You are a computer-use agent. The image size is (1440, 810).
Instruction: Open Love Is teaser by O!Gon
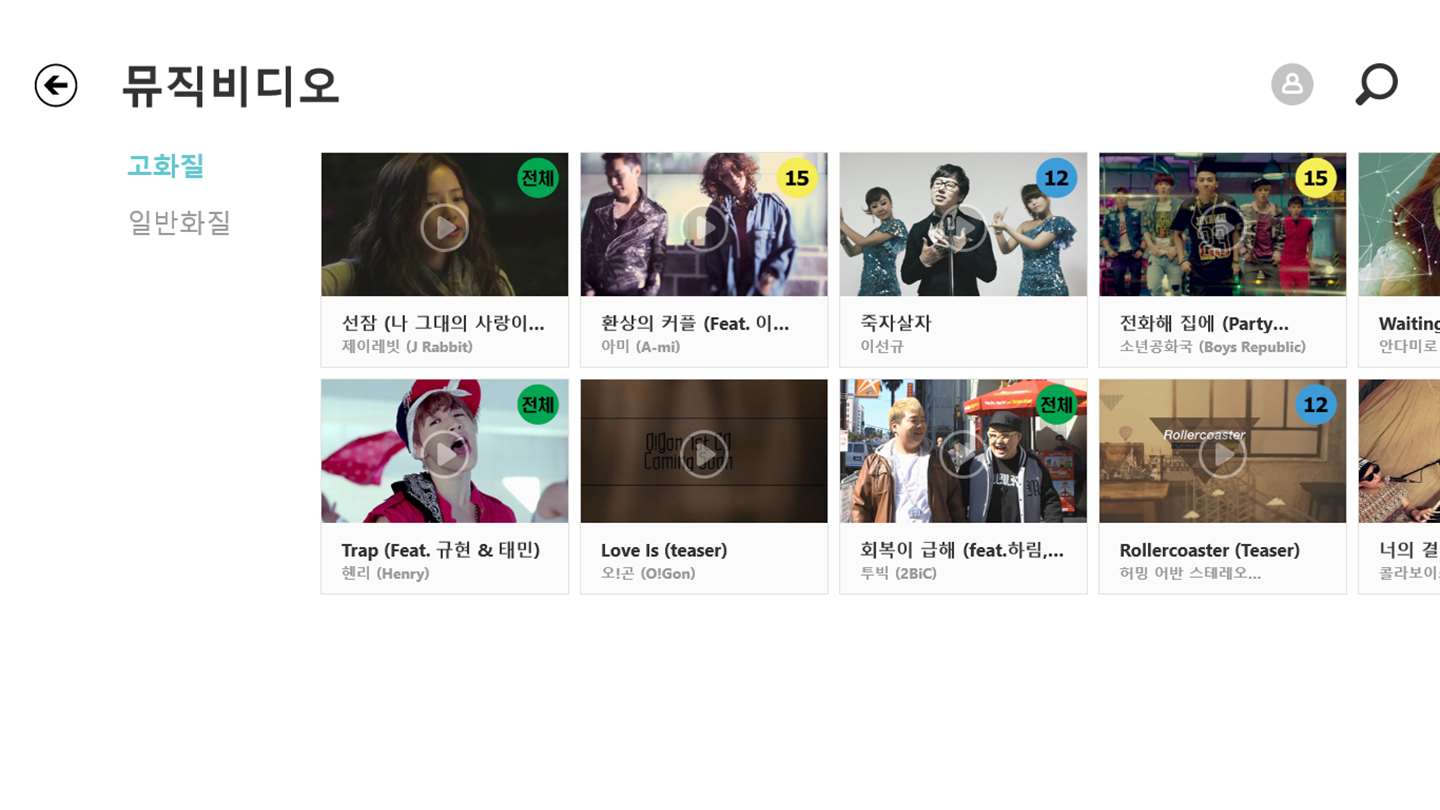pos(704,454)
